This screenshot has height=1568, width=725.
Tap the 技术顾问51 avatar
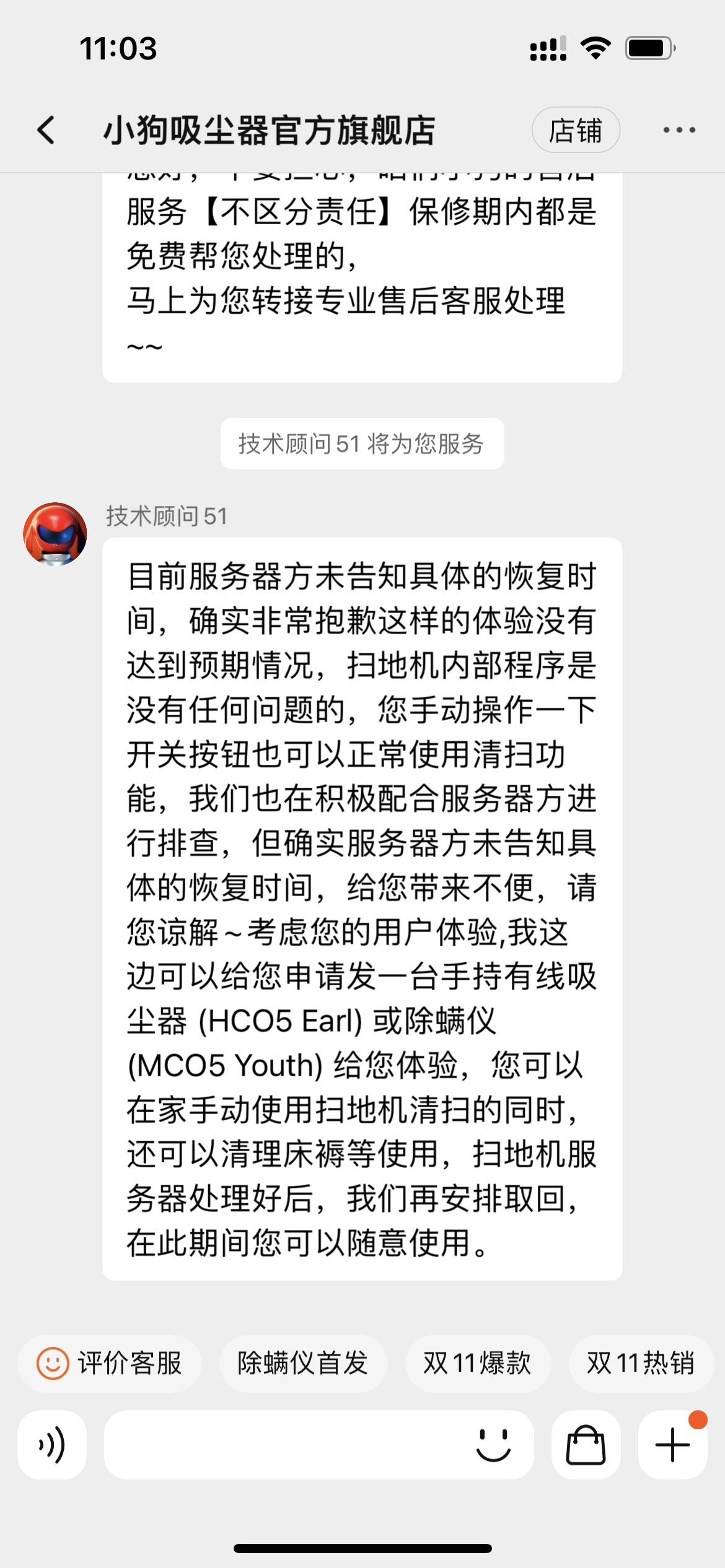point(55,534)
